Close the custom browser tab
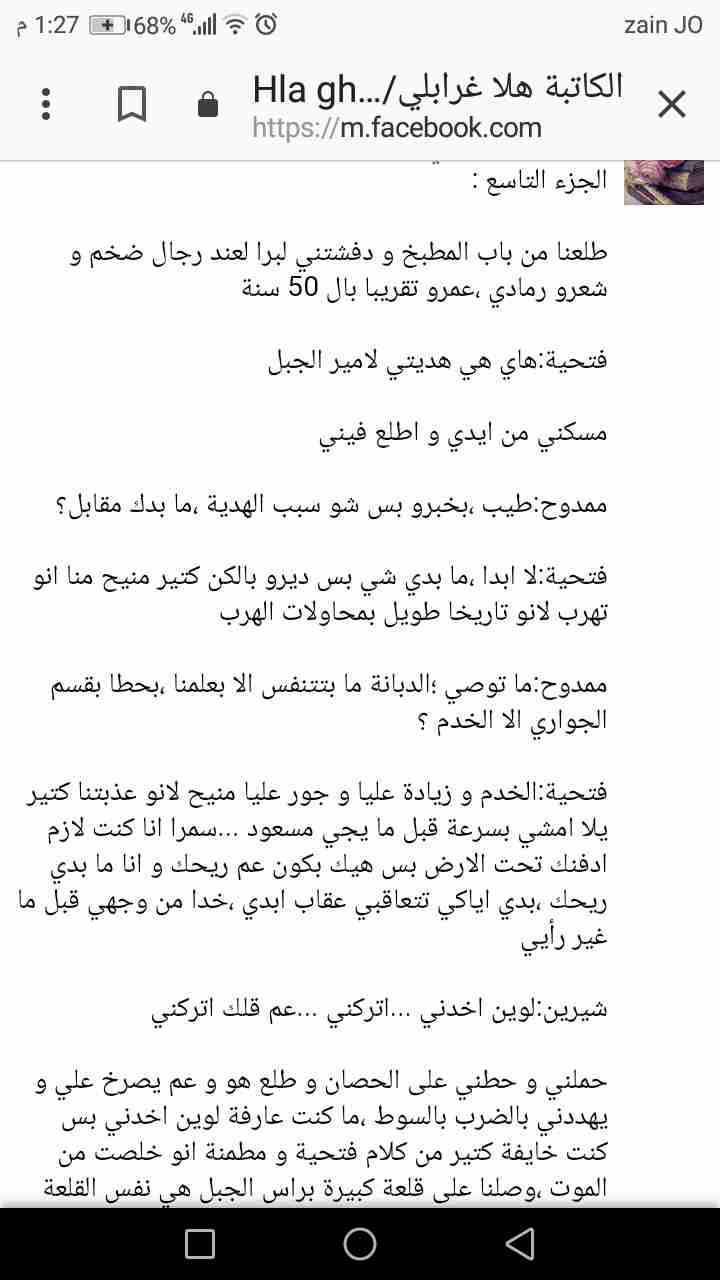The height and width of the screenshot is (1280, 720). pos(672,104)
